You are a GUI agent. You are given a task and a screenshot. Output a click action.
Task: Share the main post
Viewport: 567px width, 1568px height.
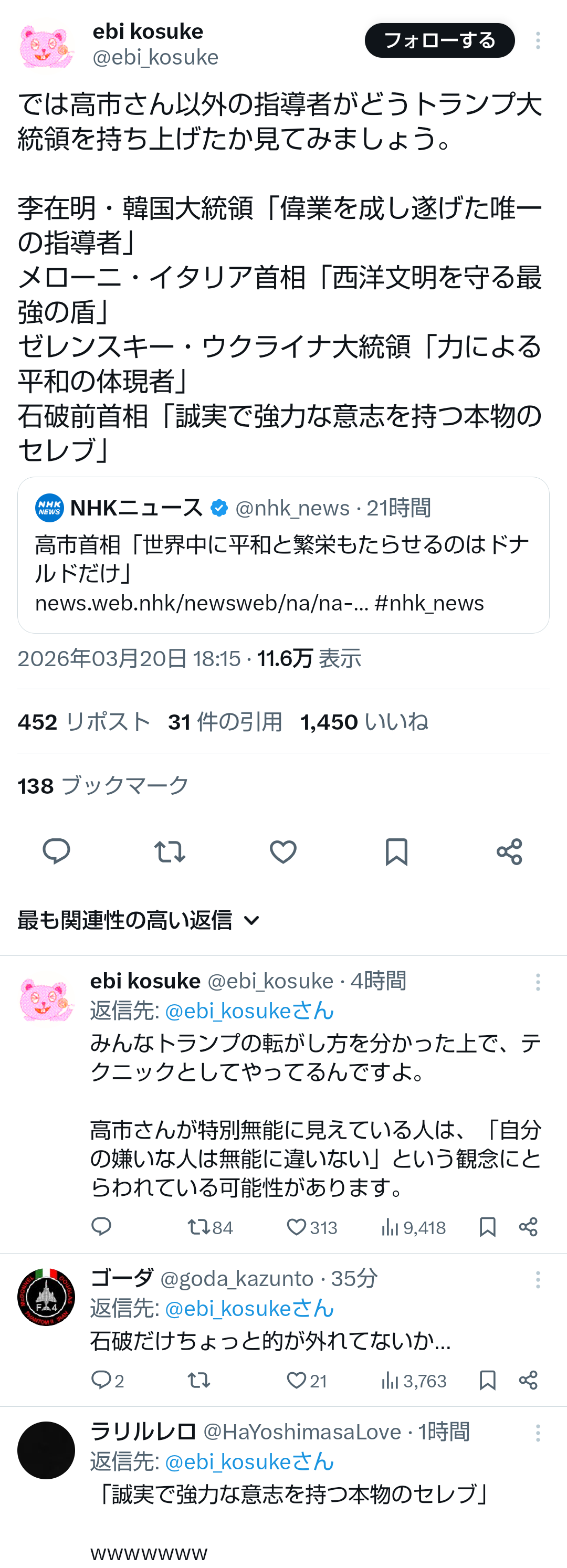tap(509, 851)
